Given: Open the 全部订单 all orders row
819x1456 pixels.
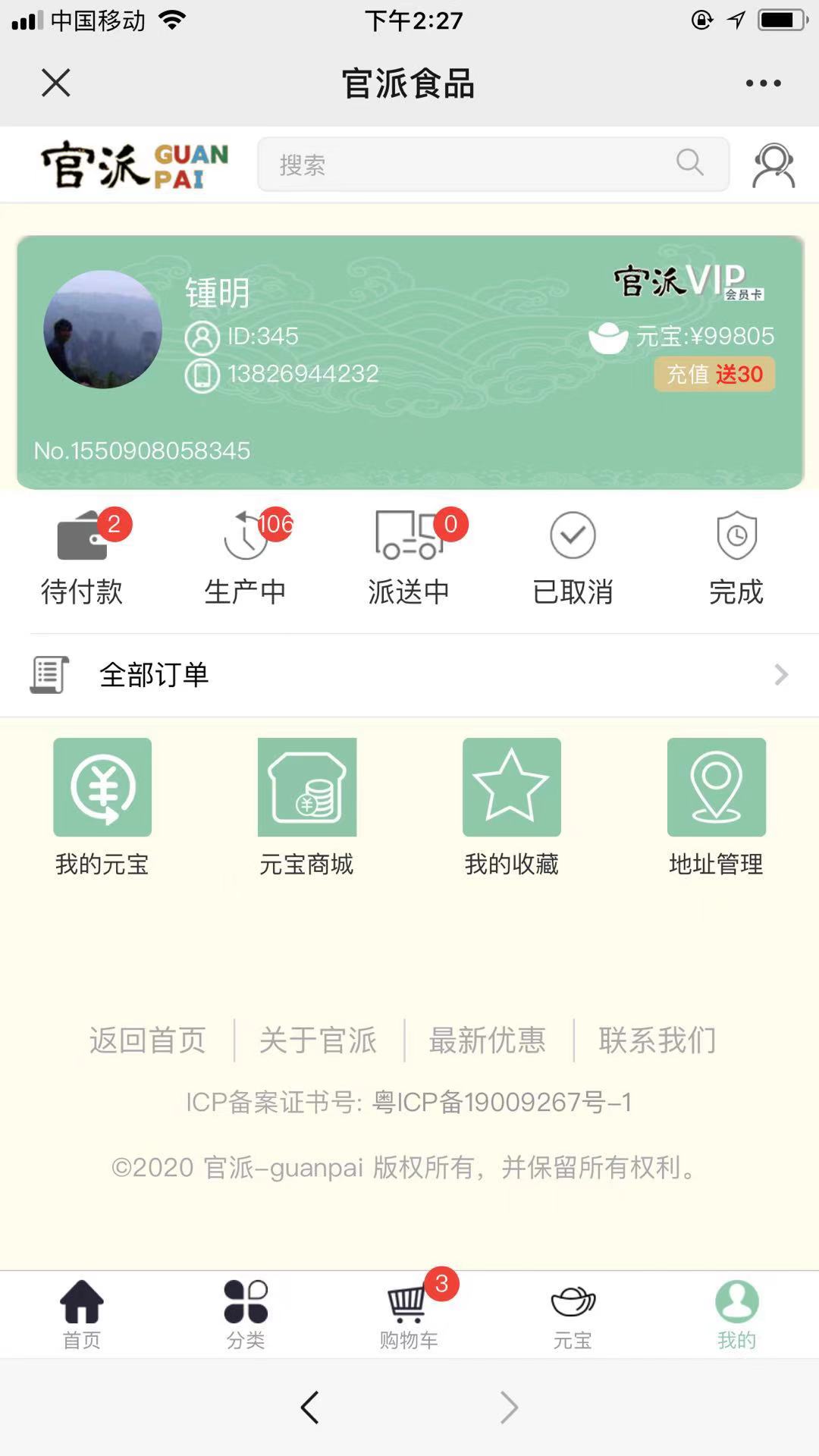Looking at the screenshot, I should [x=409, y=674].
